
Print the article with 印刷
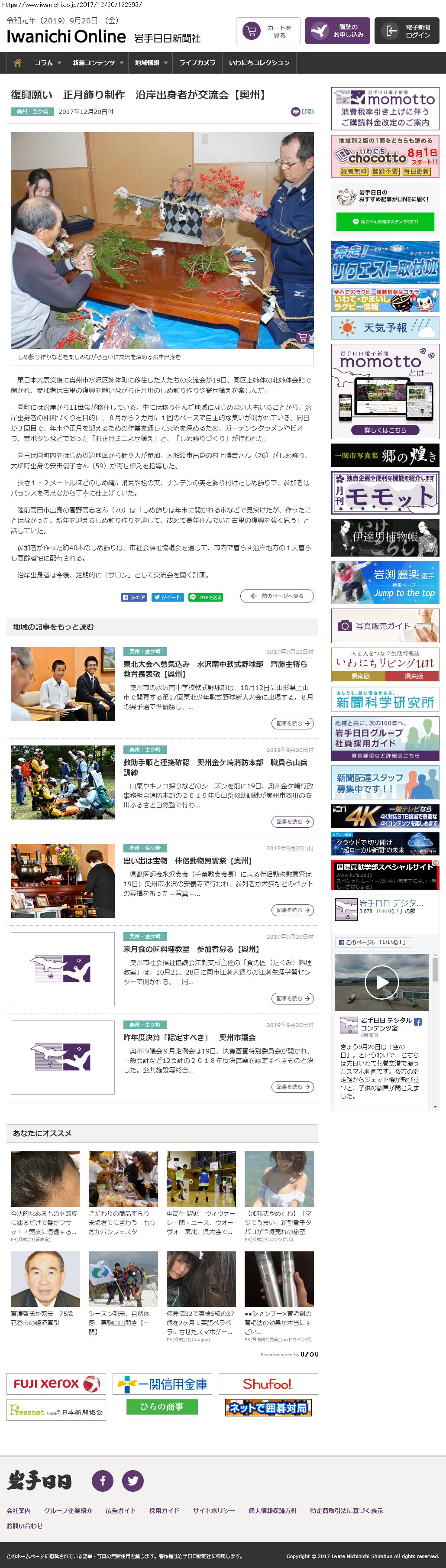(x=302, y=111)
